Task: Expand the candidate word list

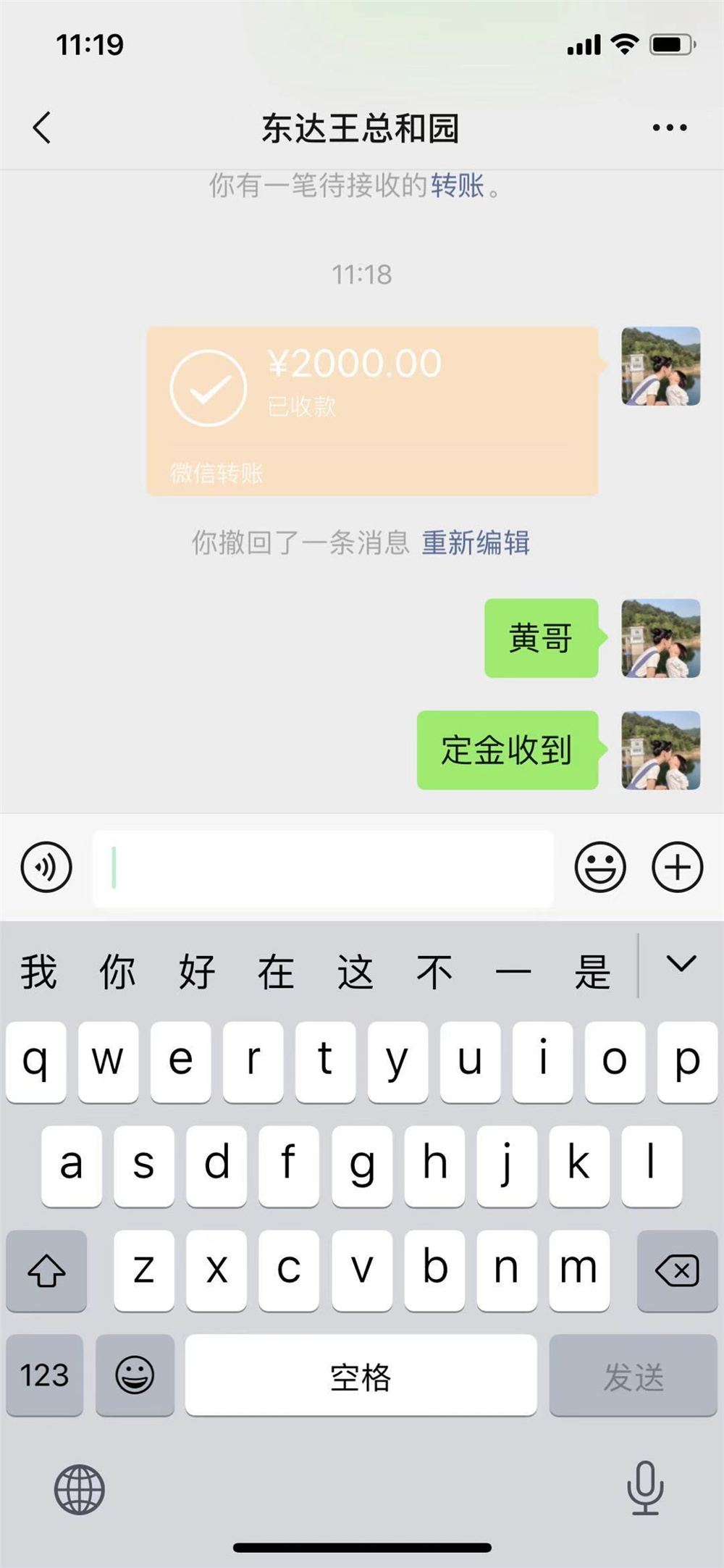Action: [x=681, y=964]
